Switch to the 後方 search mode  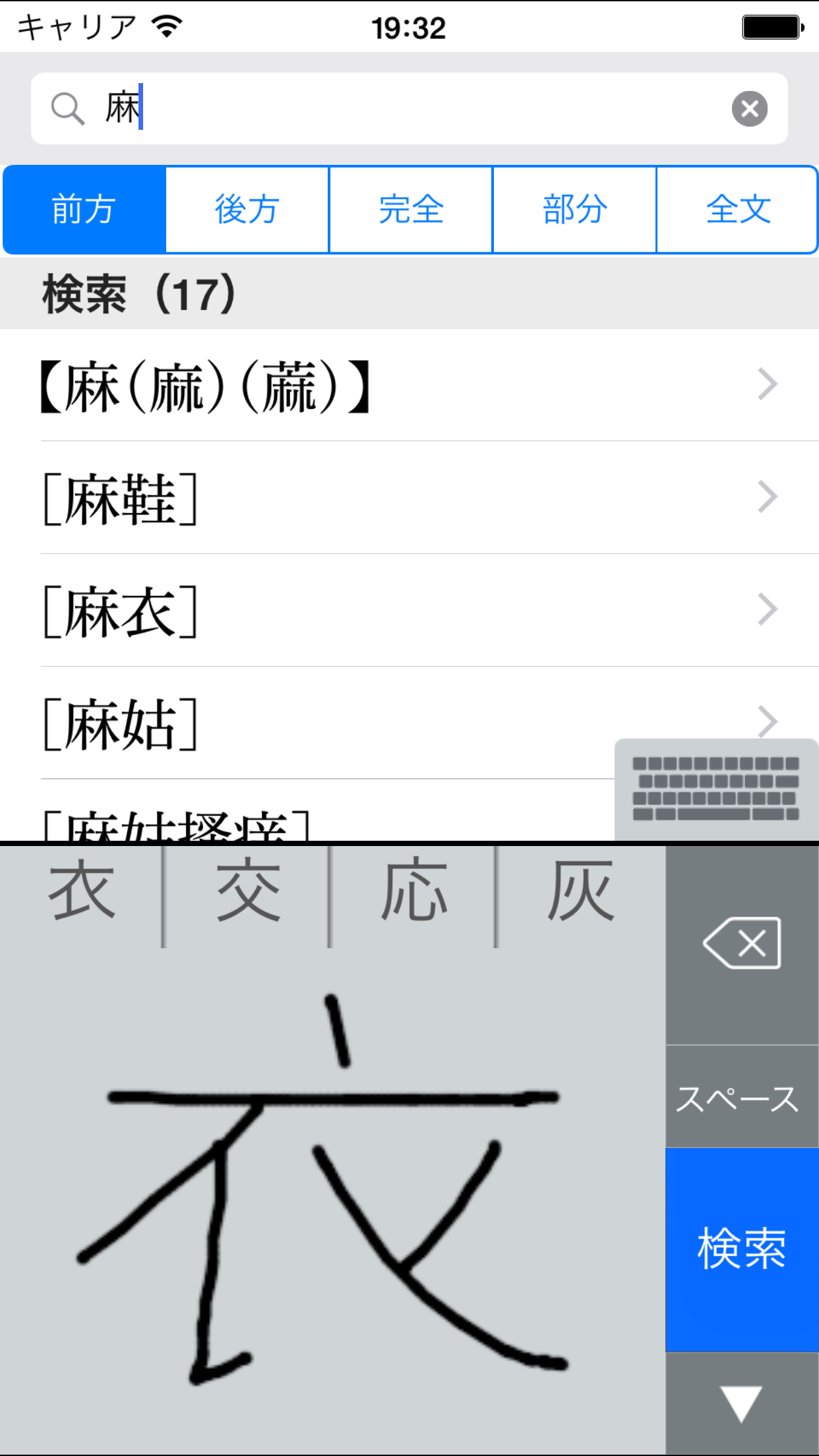pos(247,210)
